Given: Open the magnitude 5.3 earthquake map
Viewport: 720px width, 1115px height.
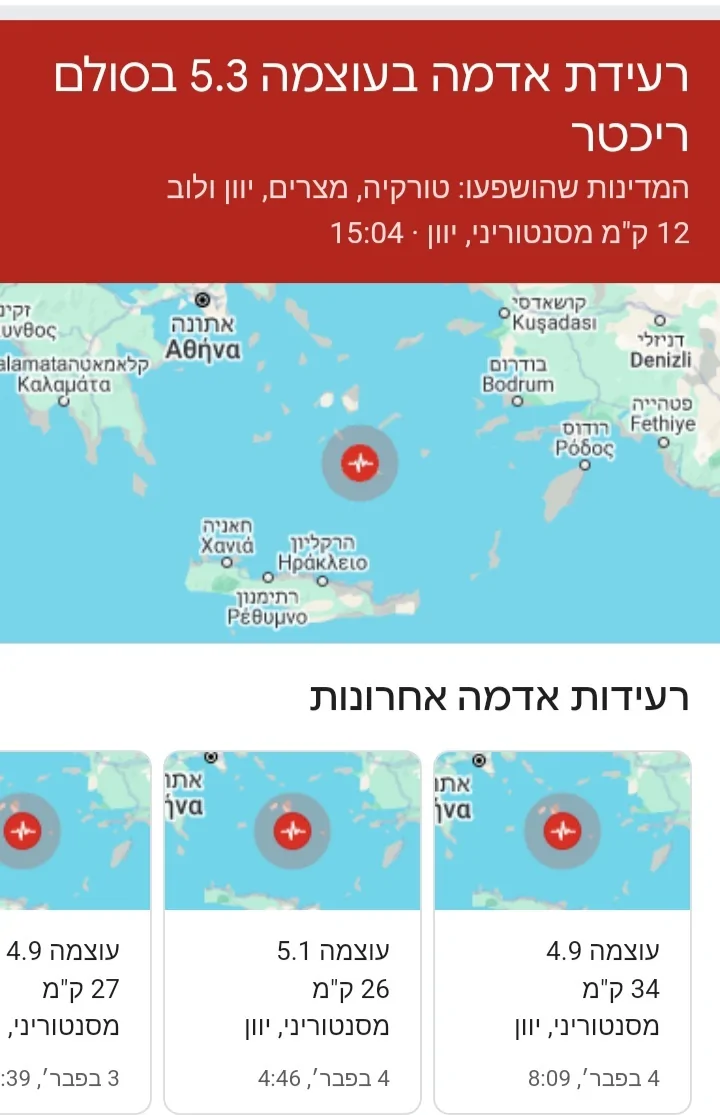Looking at the screenshot, I should pyautogui.click(x=360, y=462).
